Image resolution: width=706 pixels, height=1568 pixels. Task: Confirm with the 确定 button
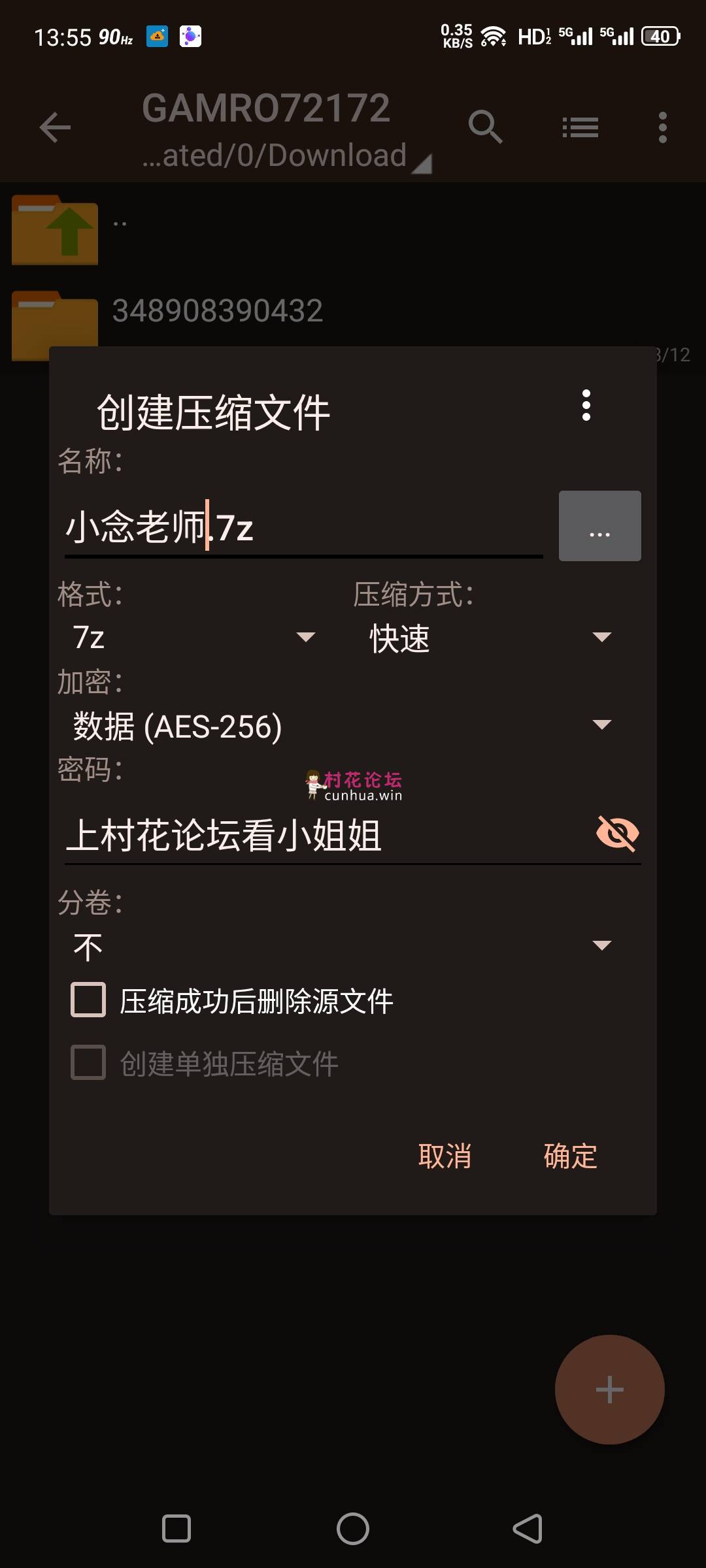pyautogui.click(x=570, y=1156)
